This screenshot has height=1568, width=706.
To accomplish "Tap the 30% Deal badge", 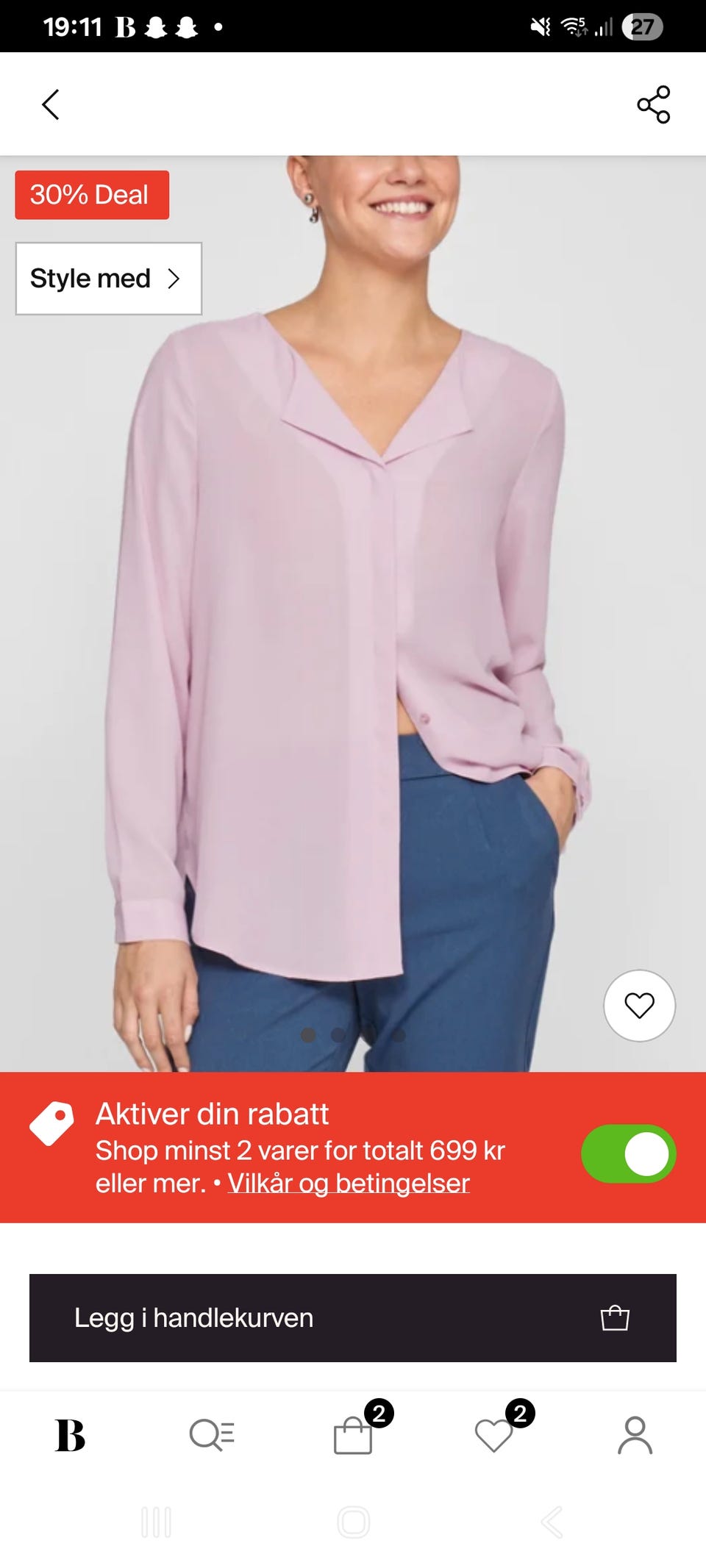I will (91, 194).
